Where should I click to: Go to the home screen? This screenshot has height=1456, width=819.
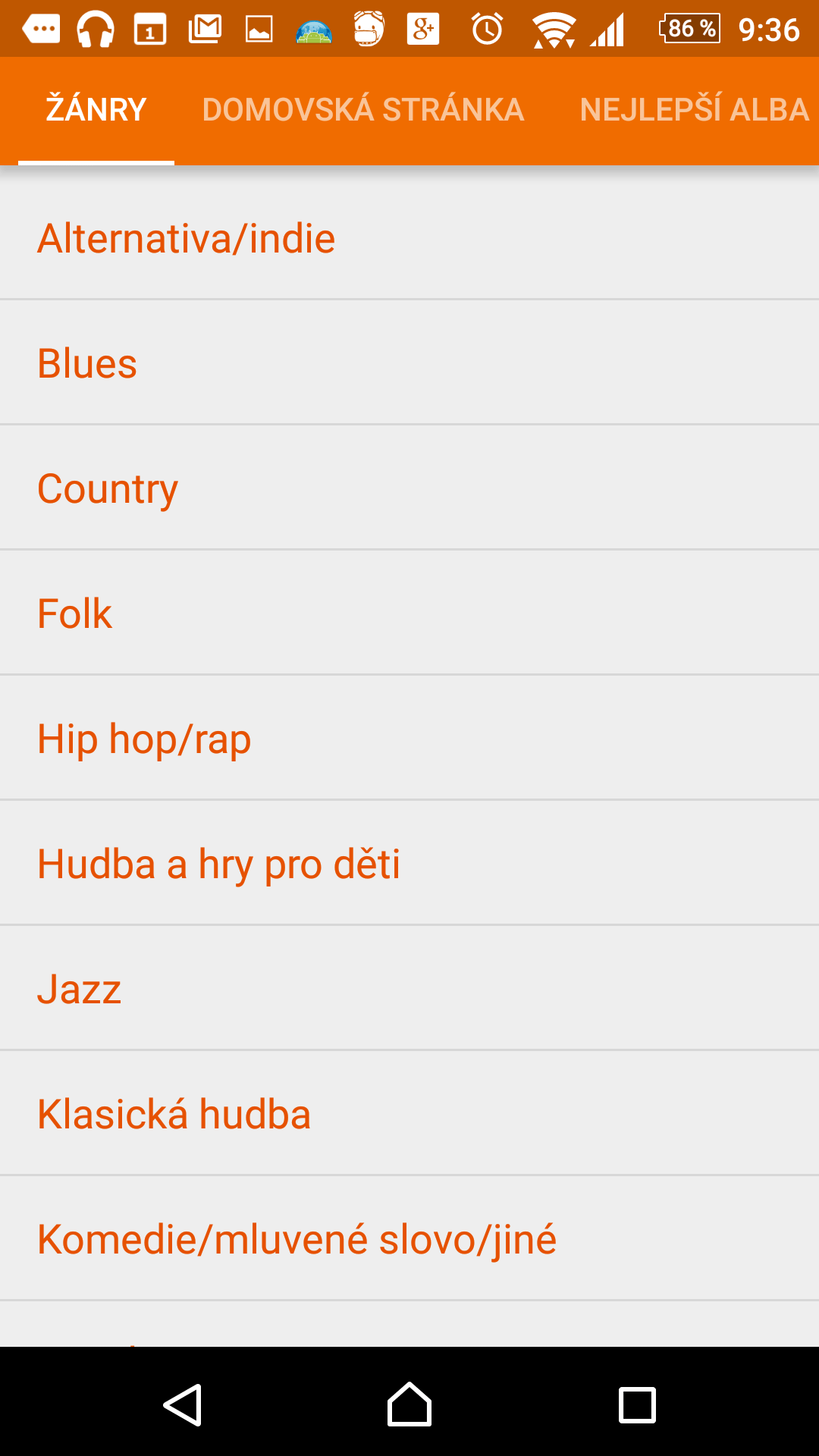409,1404
